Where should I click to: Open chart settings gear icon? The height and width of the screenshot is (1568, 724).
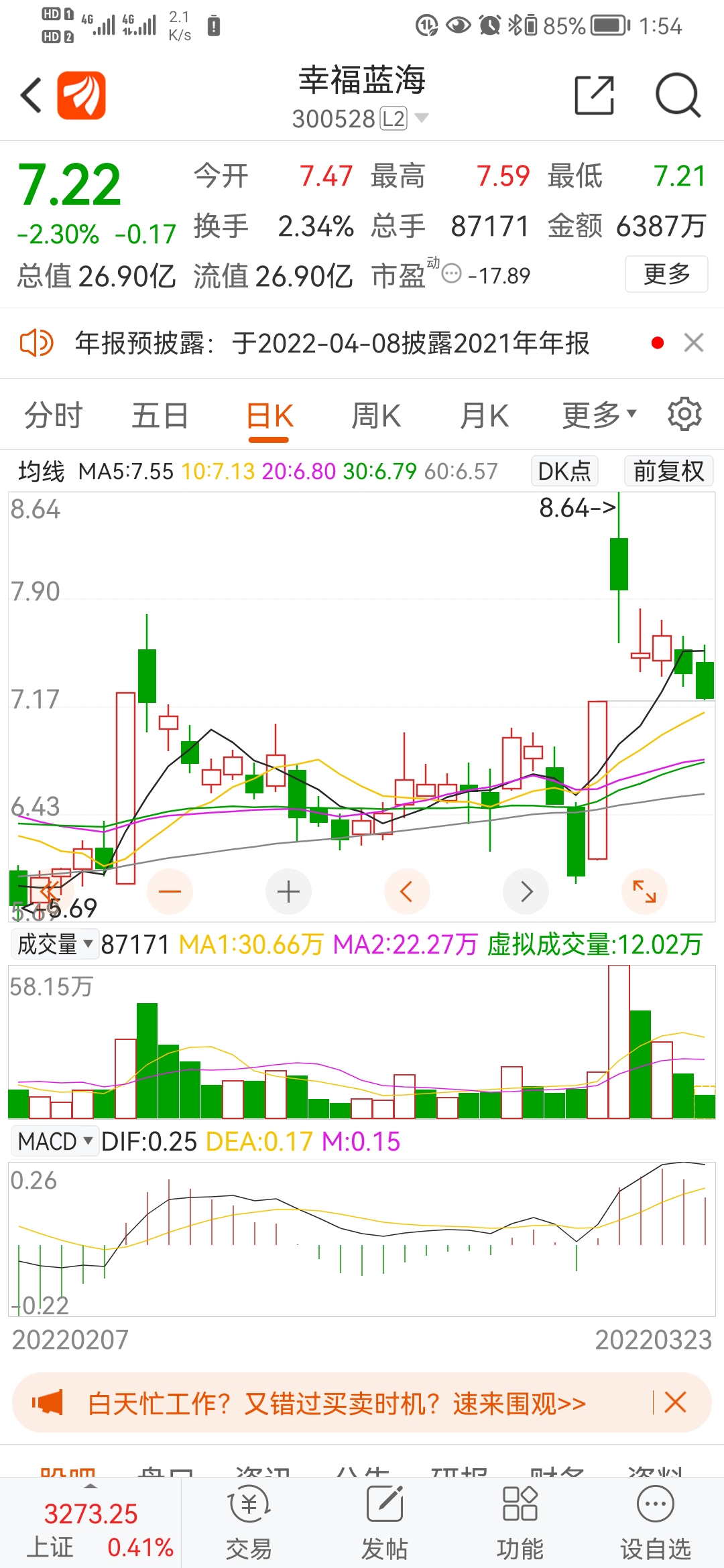684,414
